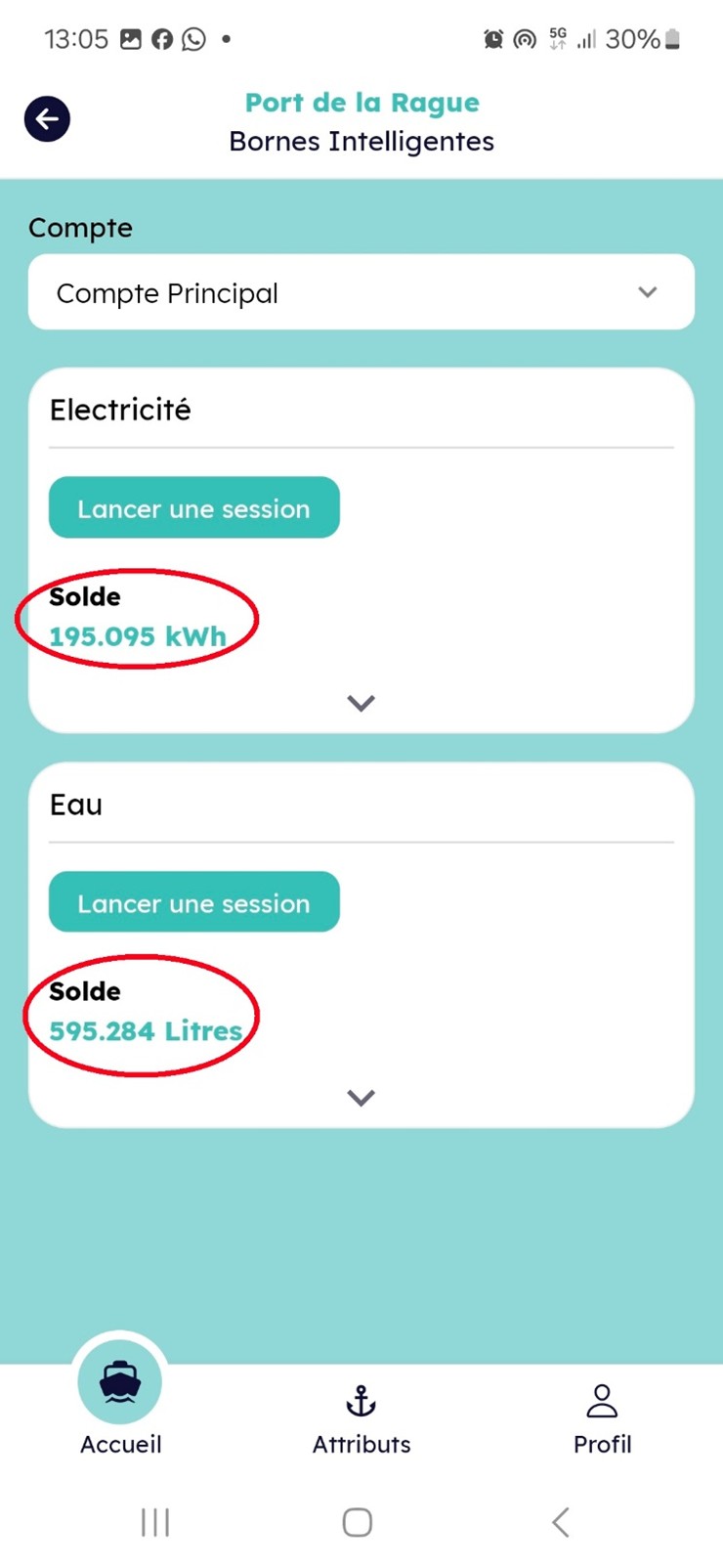This screenshot has height=1568, width=723.
Task: Launch a session for Electricité
Action: [194, 507]
